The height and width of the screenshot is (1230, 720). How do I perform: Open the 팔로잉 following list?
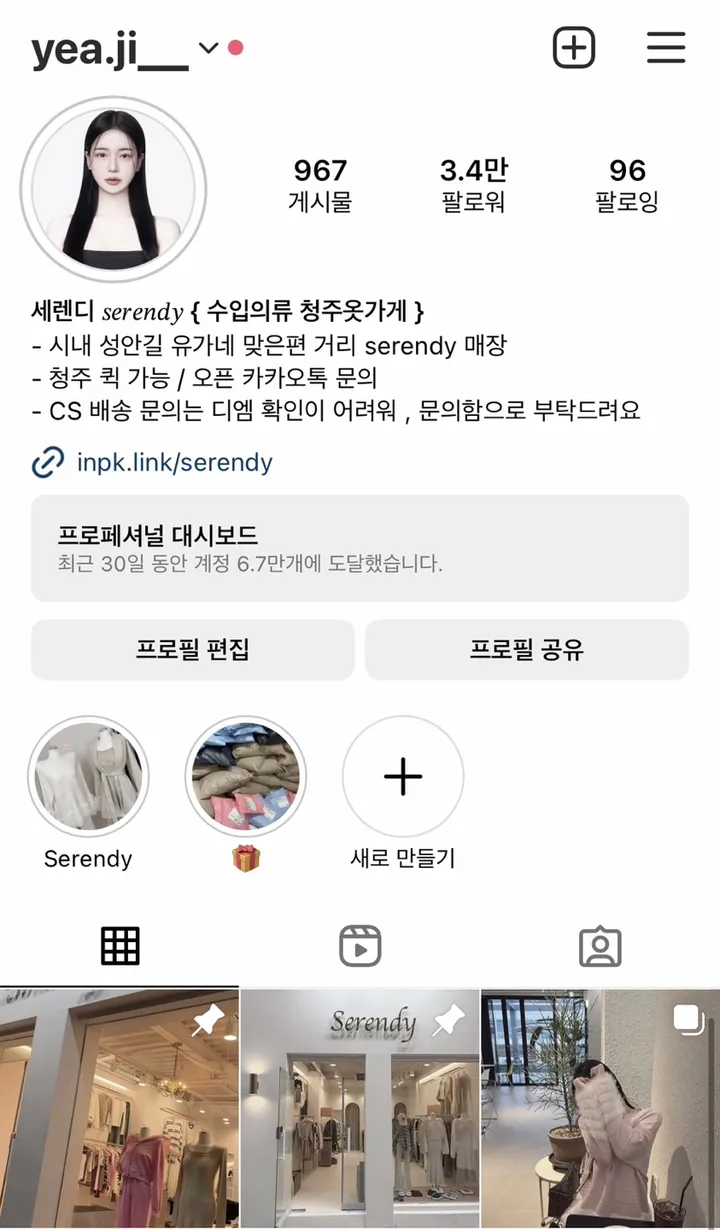(627, 185)
